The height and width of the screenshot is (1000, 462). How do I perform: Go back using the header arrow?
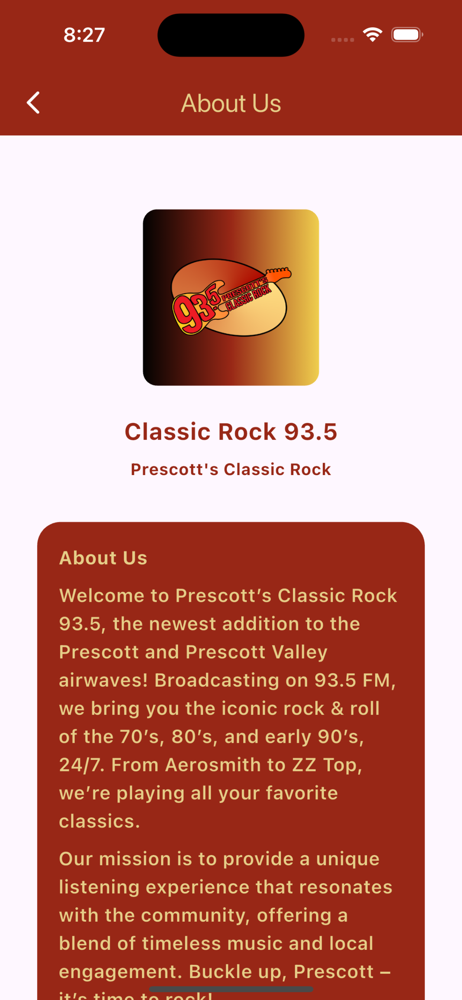(x=33, y=103)
